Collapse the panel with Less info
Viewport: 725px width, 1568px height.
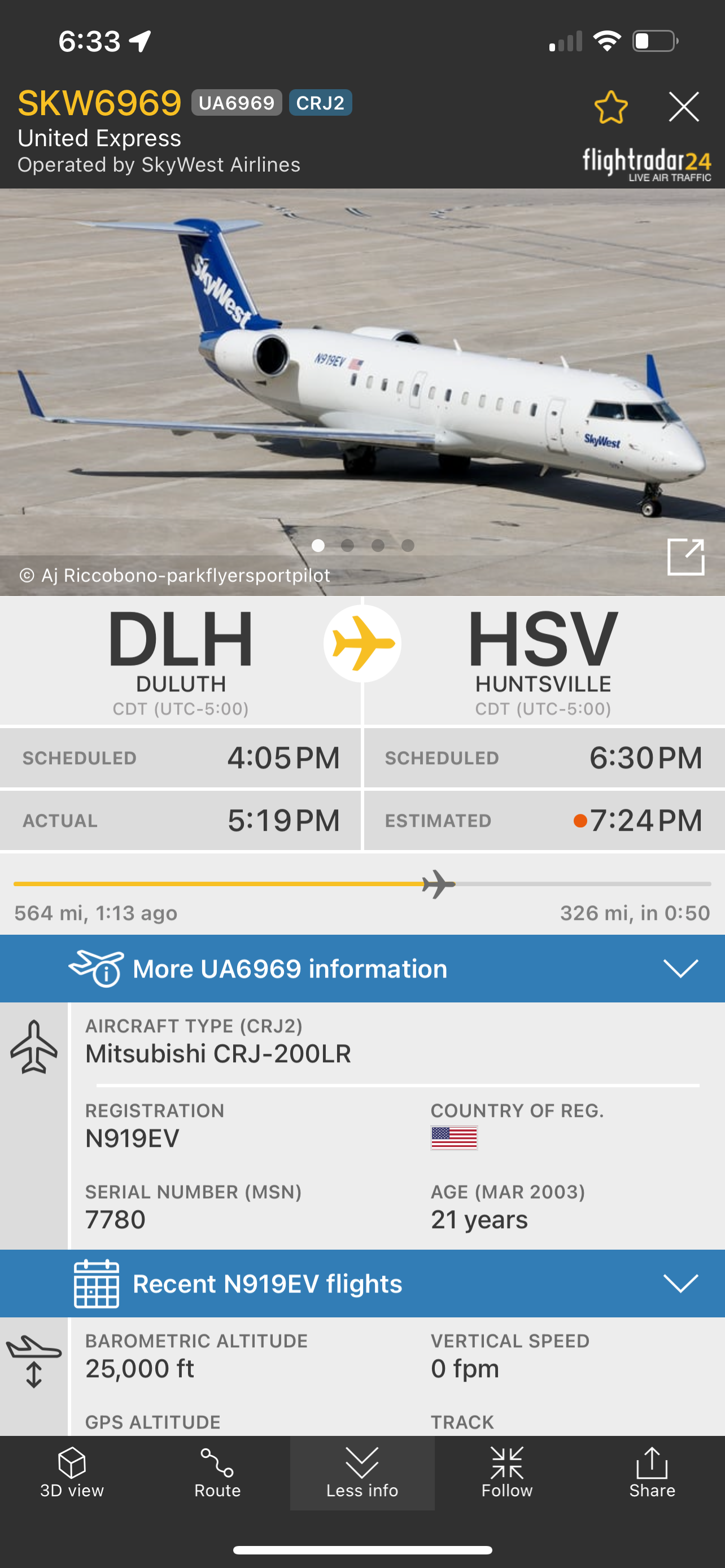(x=362, y=1473)
